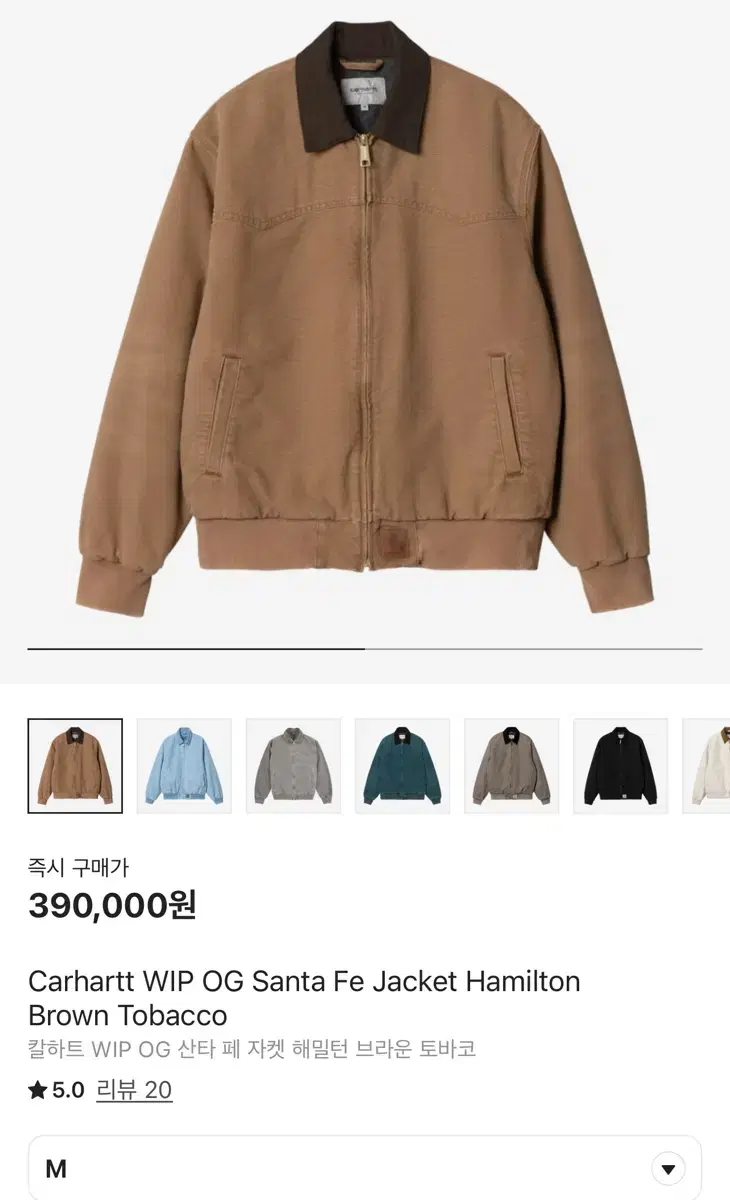
Task: Open the size dropdown showing M
Action: coord(365,1166)
